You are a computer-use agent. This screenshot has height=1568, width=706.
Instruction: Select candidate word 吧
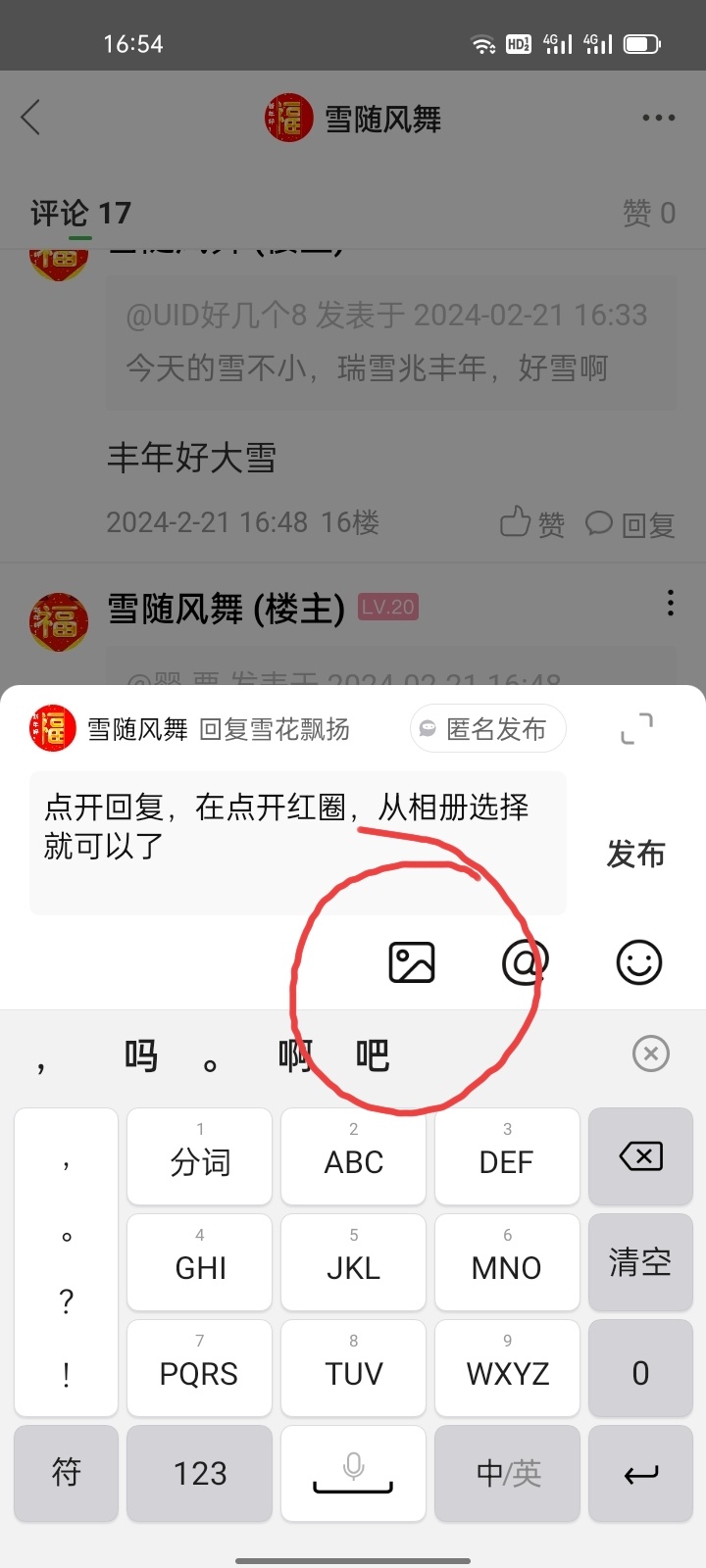click(373, 1055)
